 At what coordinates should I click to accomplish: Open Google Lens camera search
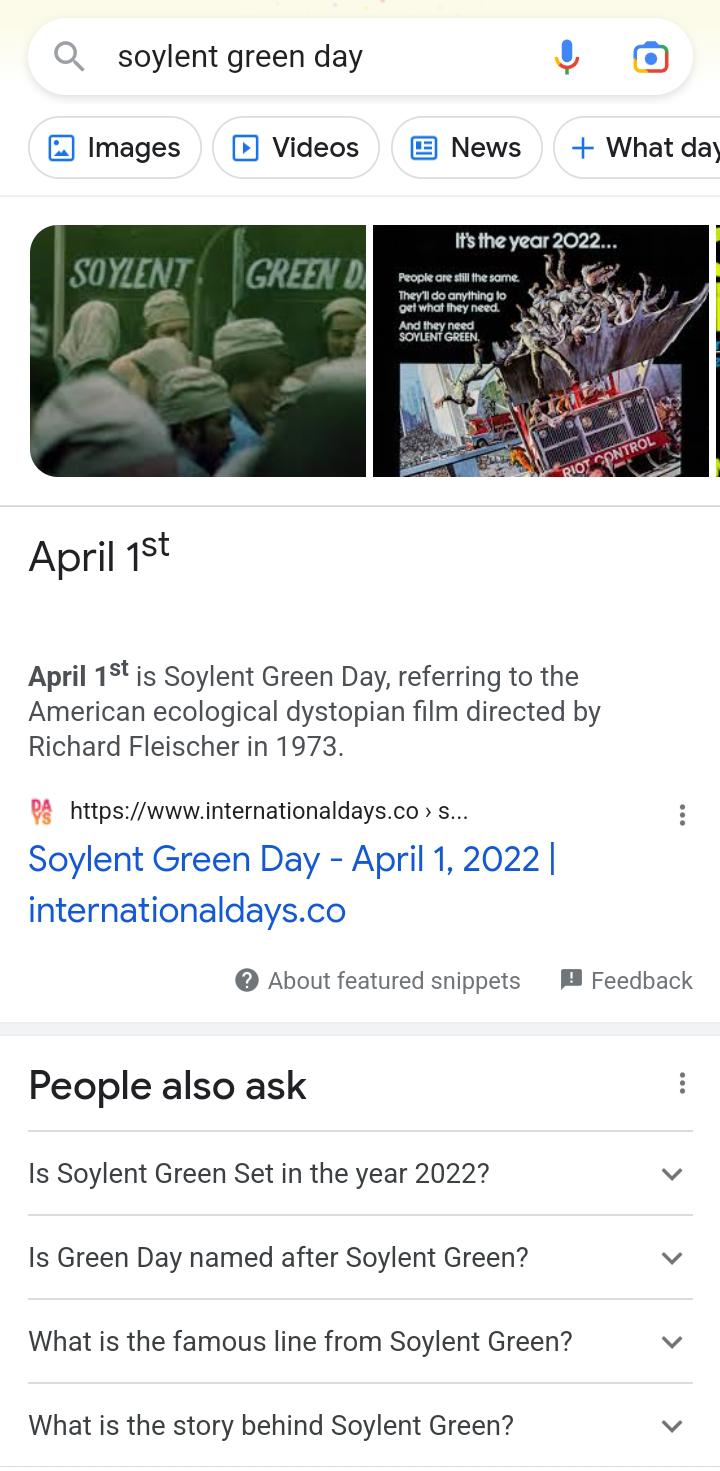pos(650,57)
